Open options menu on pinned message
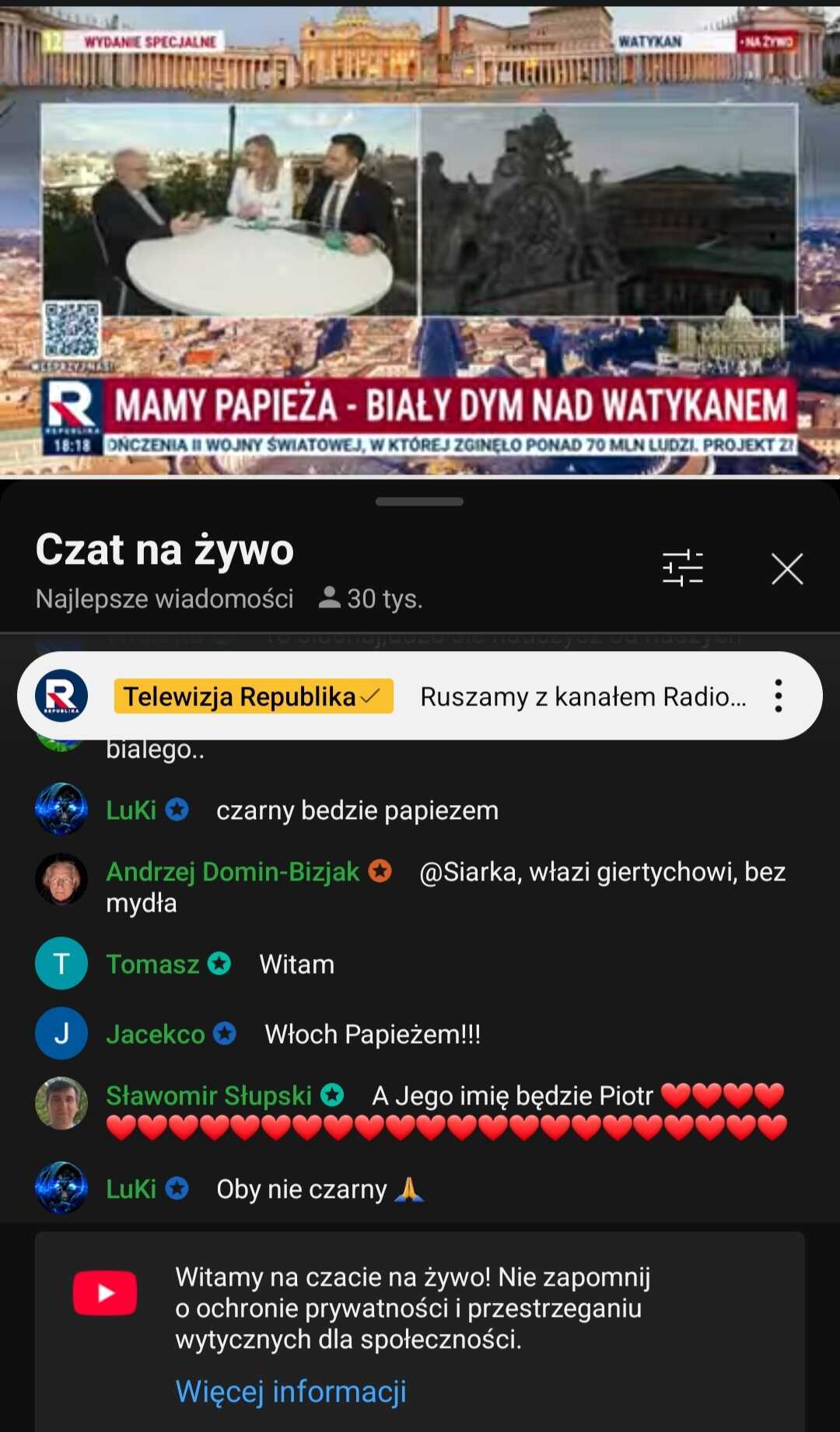This screenshot has width=840, height=1432. (x=778, y=695)
